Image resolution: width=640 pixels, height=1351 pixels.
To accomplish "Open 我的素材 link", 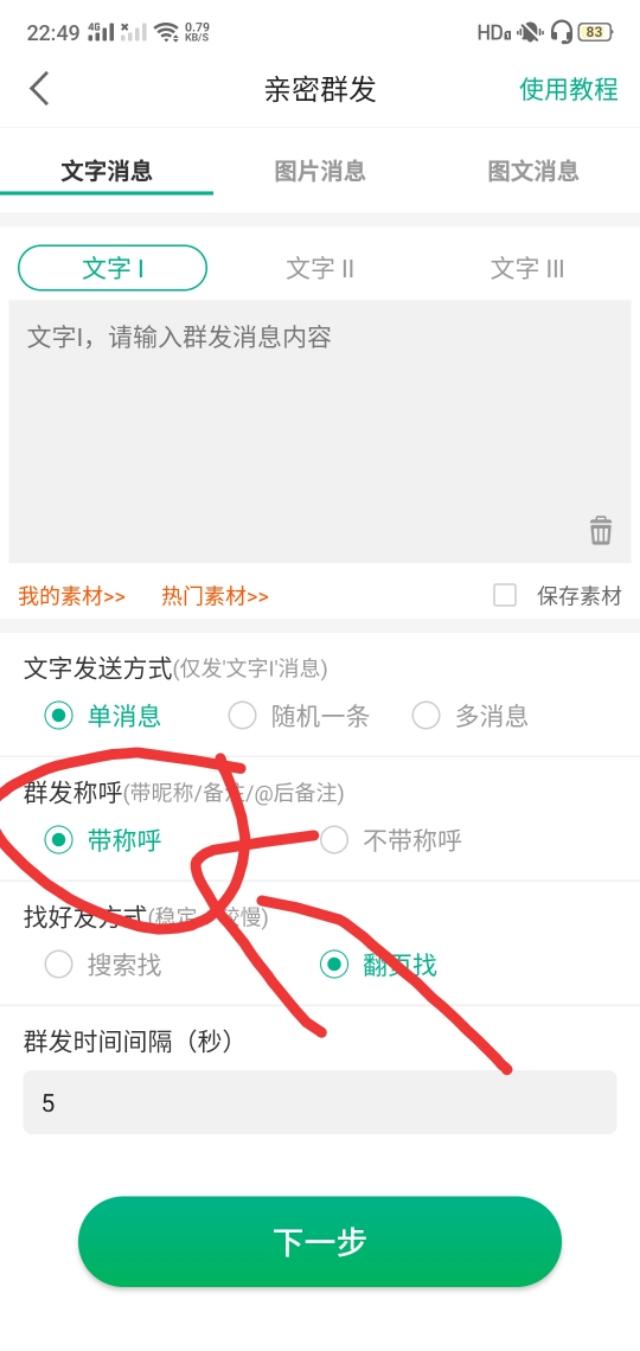I will pos(72,597).
